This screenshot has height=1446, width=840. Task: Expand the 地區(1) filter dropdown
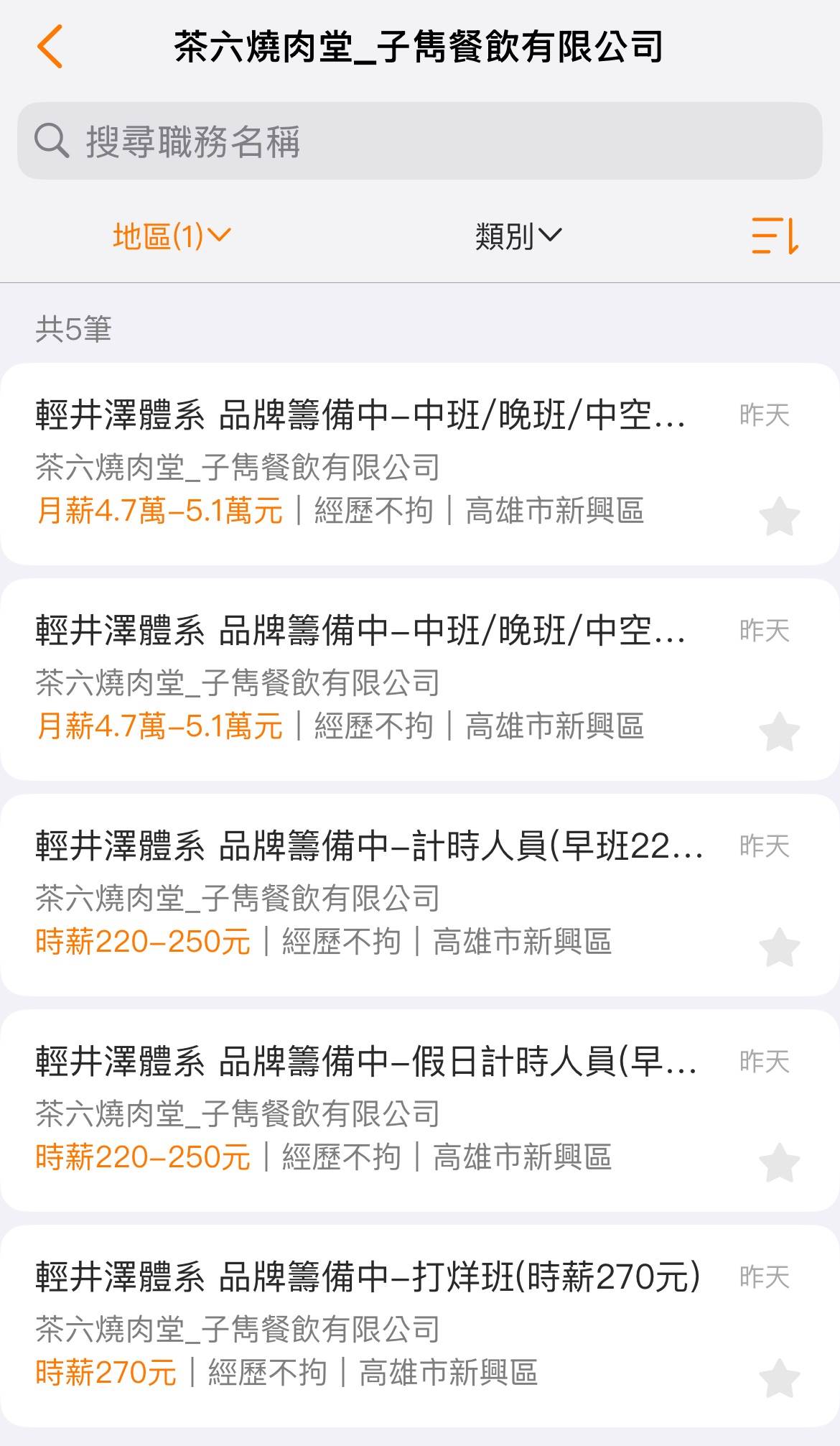pos(172,236)
